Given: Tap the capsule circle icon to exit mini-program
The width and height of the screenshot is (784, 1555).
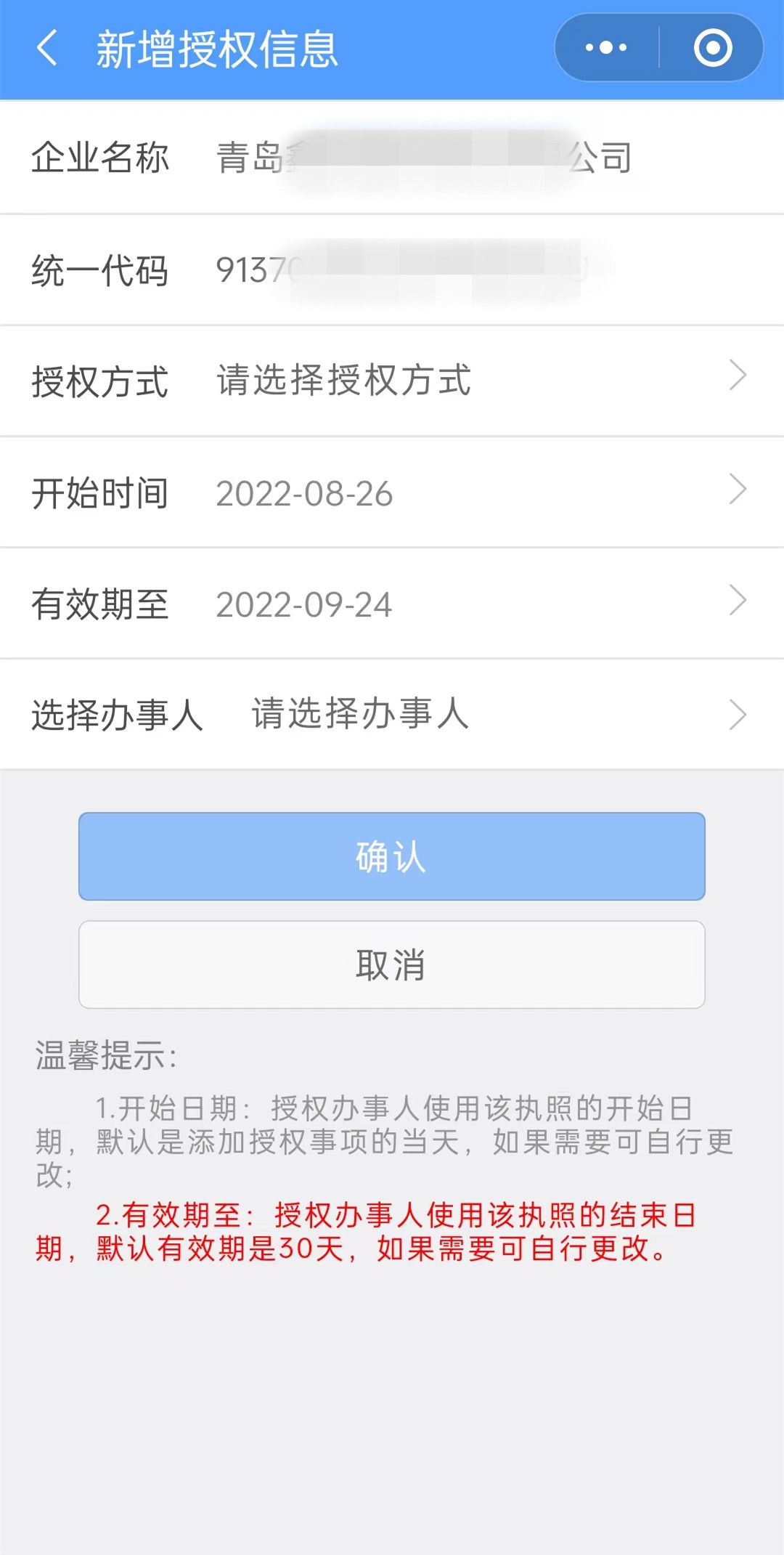Looking at the screenshot, I should pyautogui.click(x=711, y=46).
